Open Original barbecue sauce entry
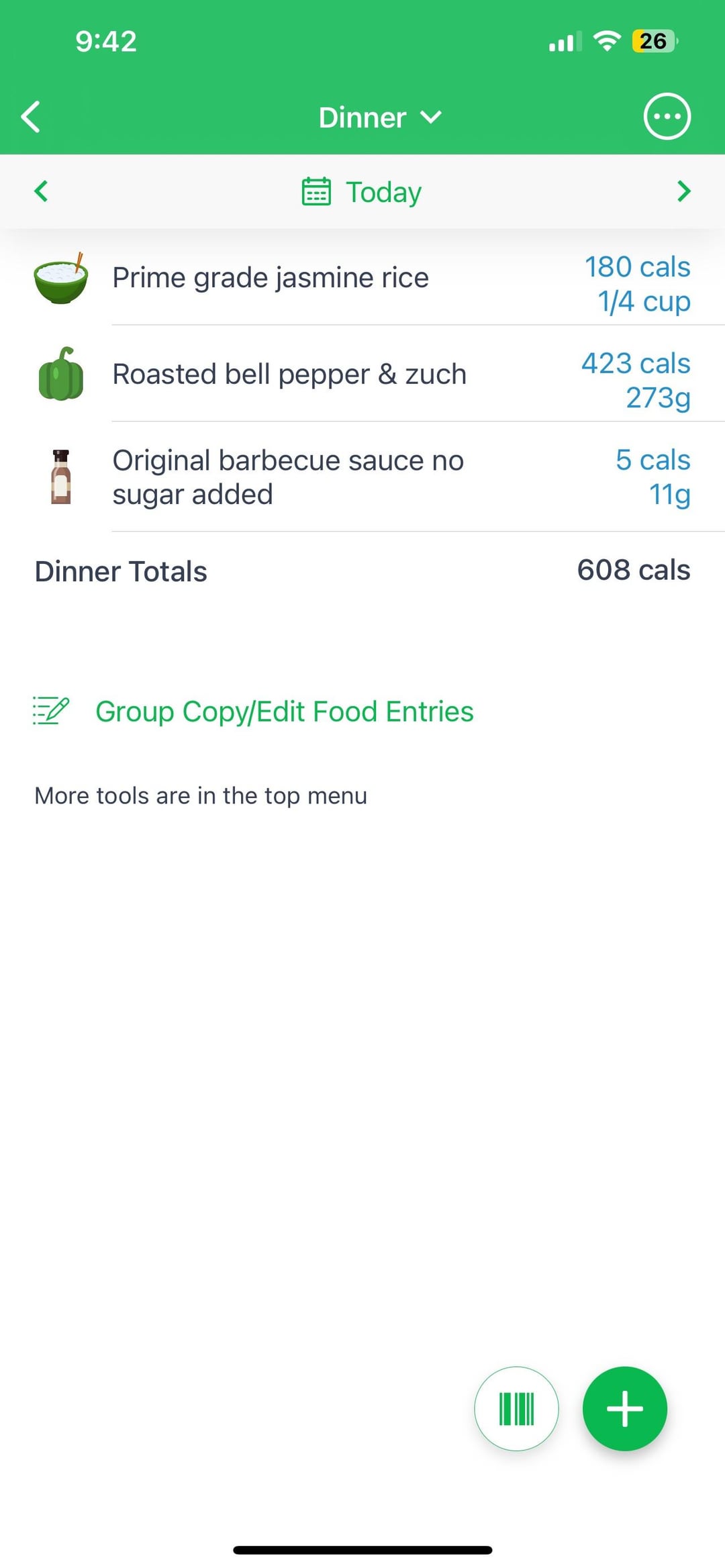The width and height of the screenshot is (725, 1568). point(362,477)
